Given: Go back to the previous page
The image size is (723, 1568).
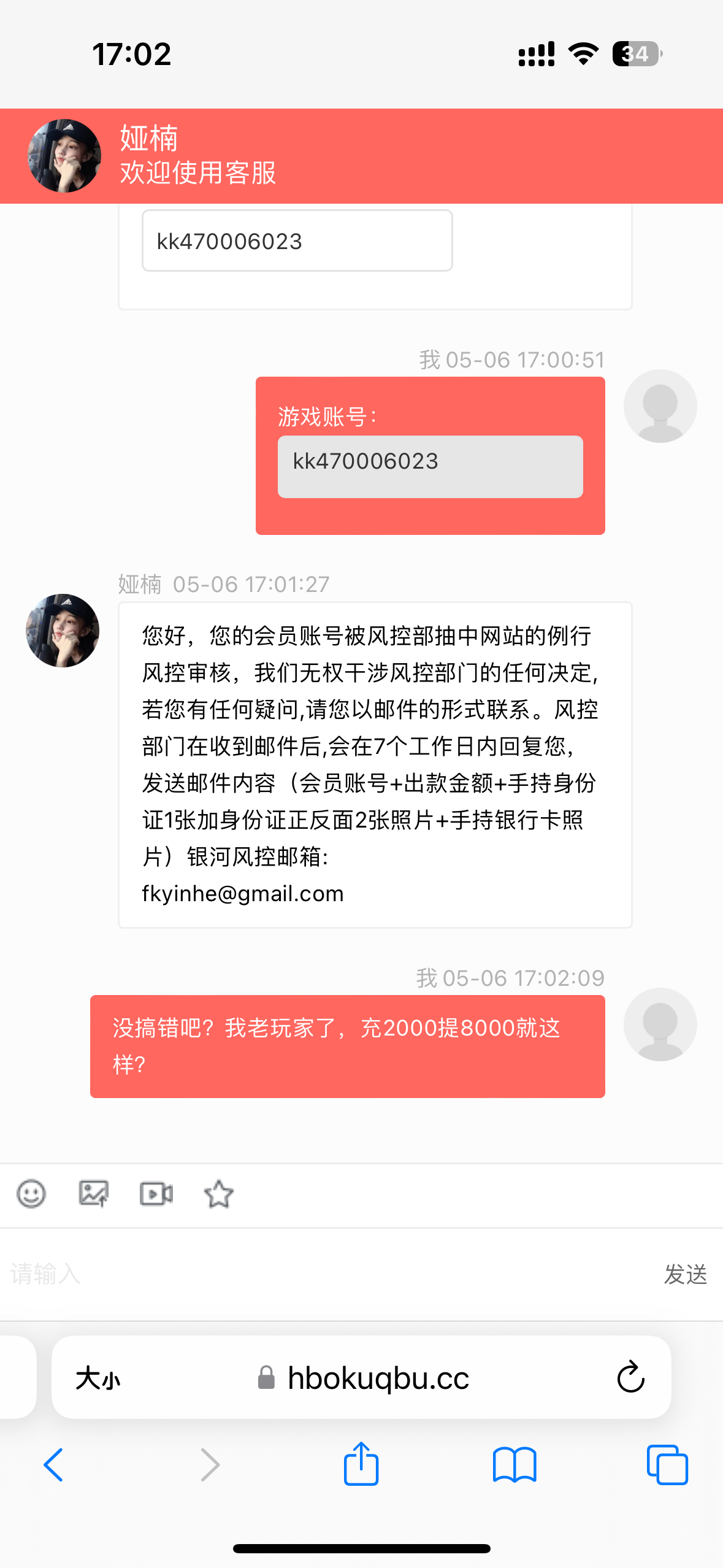Looking at the screenshot, I should click(x=54, y=1465).
